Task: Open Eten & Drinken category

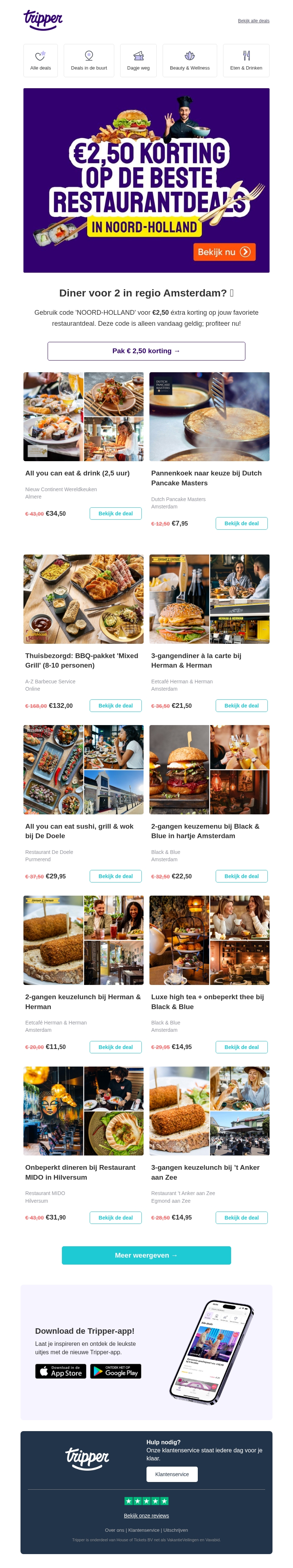Action: click(x=246, y=61)
